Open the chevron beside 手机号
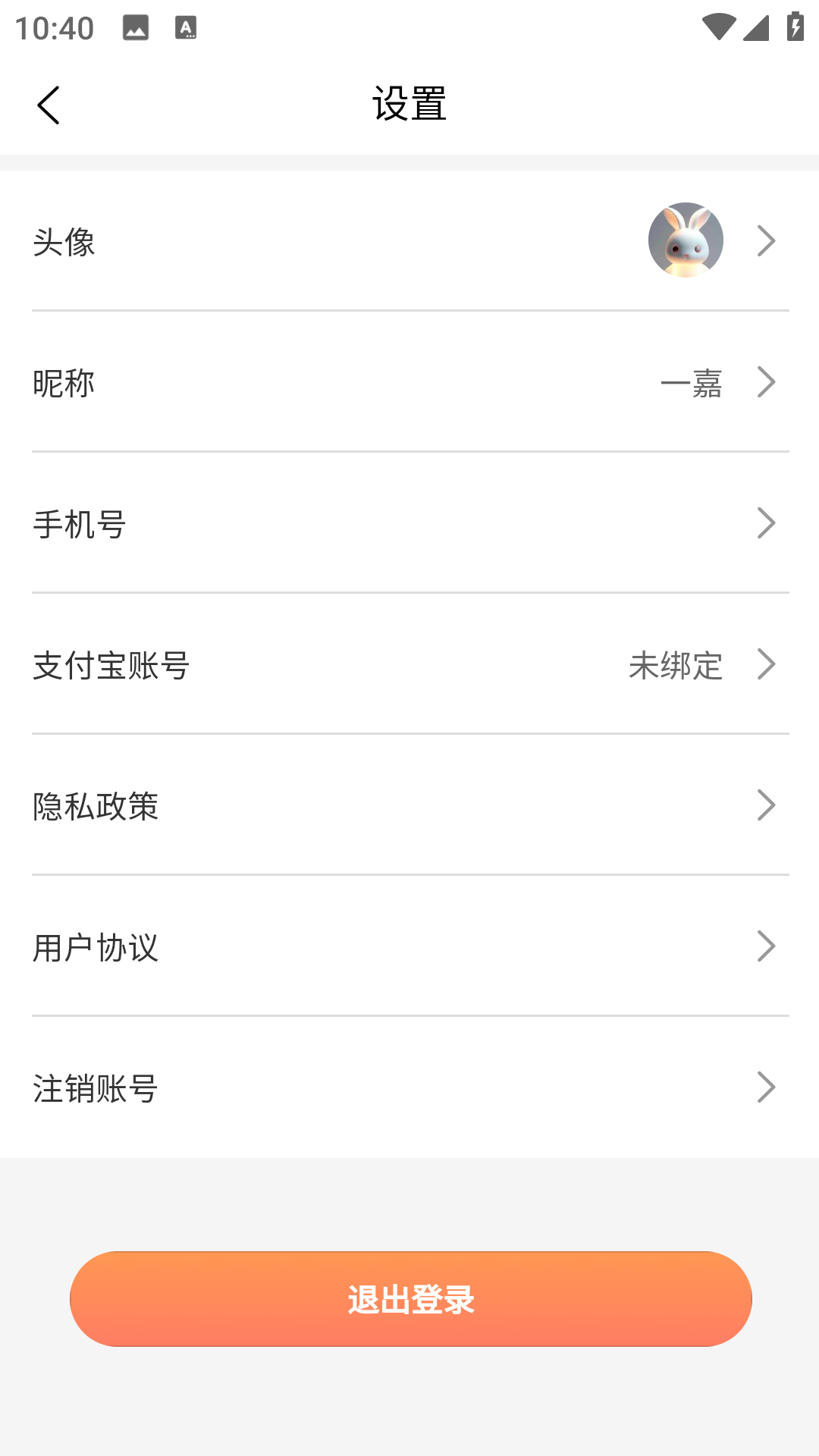Image resolution: width=819 pixels, height=1456 pixels. [x=766, y=522]
